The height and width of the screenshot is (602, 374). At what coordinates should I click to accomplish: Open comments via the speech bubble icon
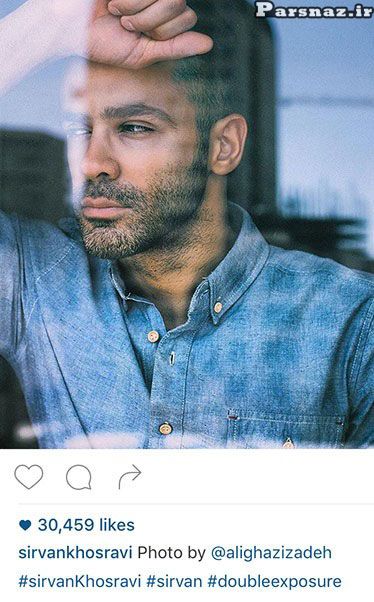click(79, 478)
